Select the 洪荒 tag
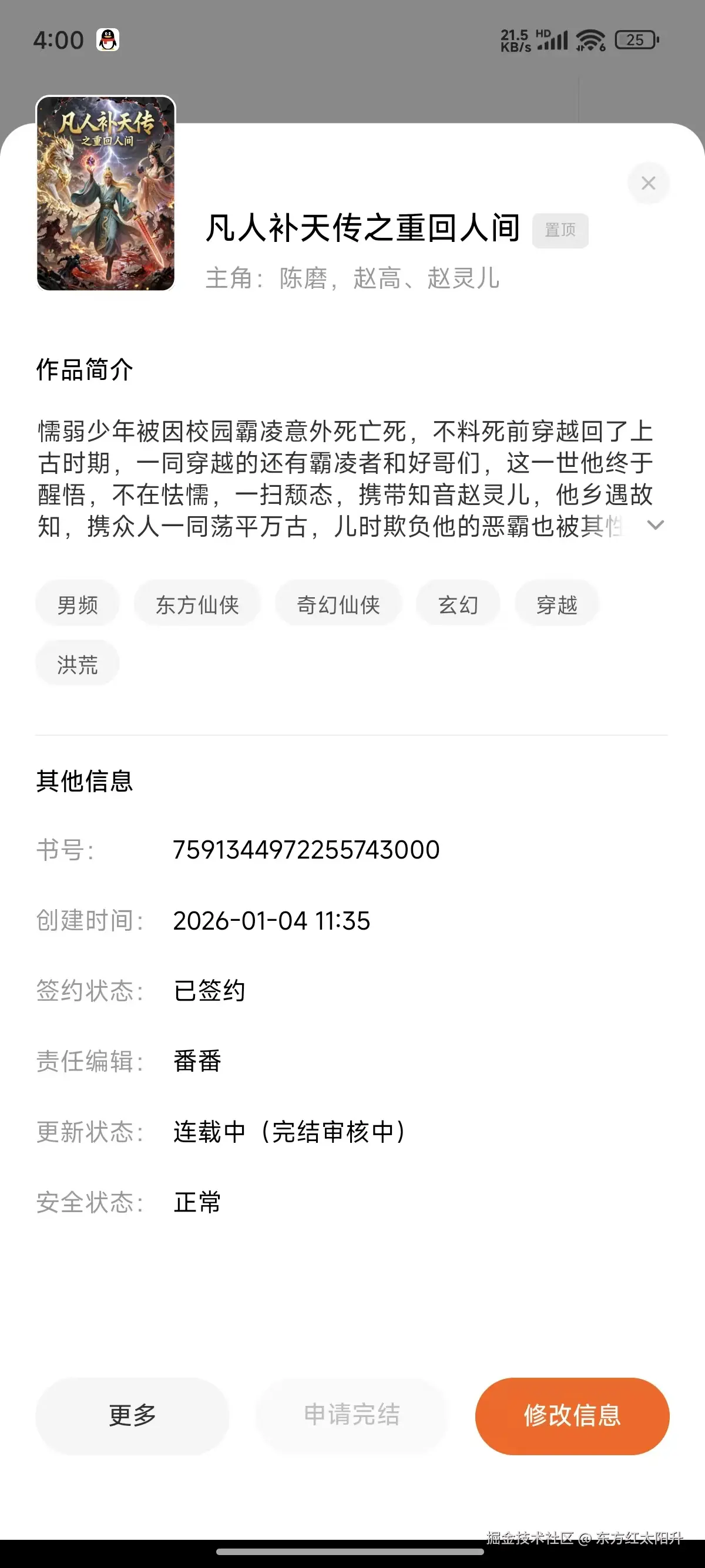 (78, 664)
